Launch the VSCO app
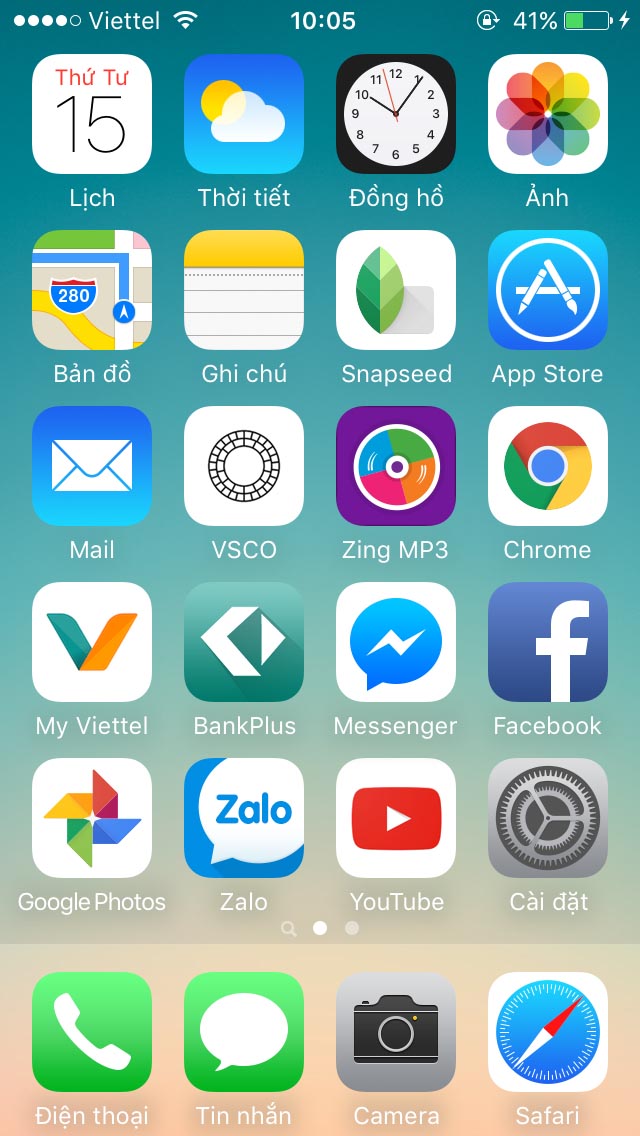Image resolution: width=640 pixels, height=1136 pixels. pyautogui.click(x=244, y=466)
